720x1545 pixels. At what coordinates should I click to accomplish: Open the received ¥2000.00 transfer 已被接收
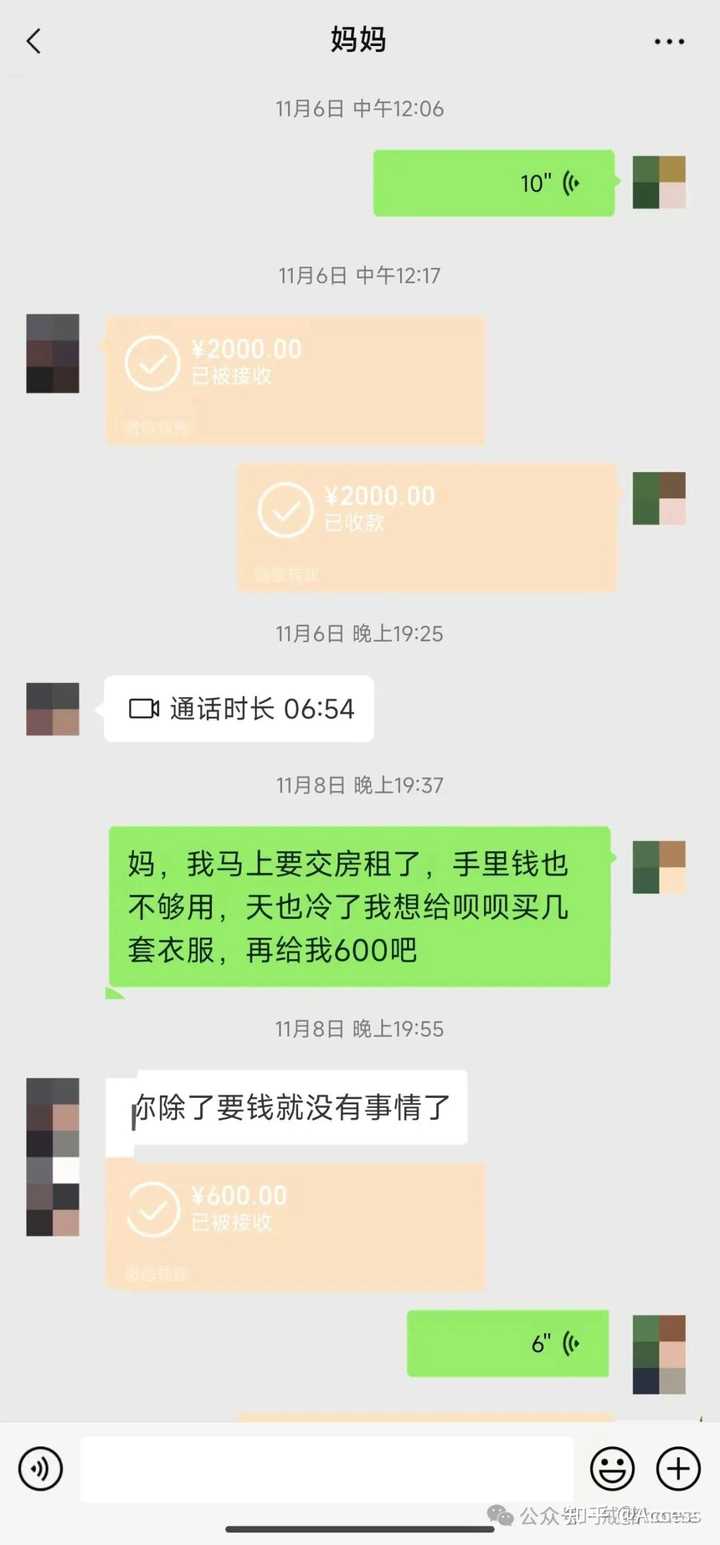[x=295, y=380]
